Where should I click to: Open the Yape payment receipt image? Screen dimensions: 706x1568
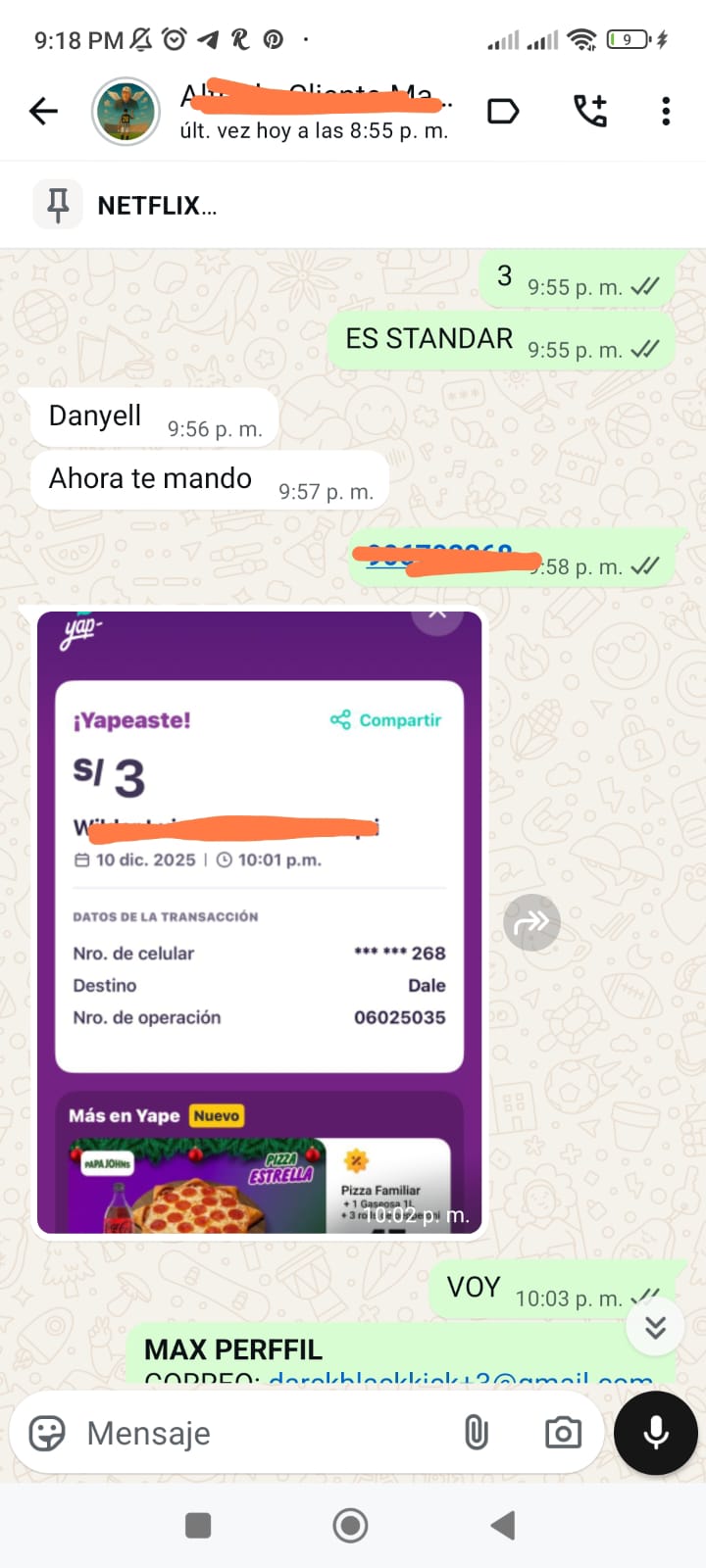(259, 921)
